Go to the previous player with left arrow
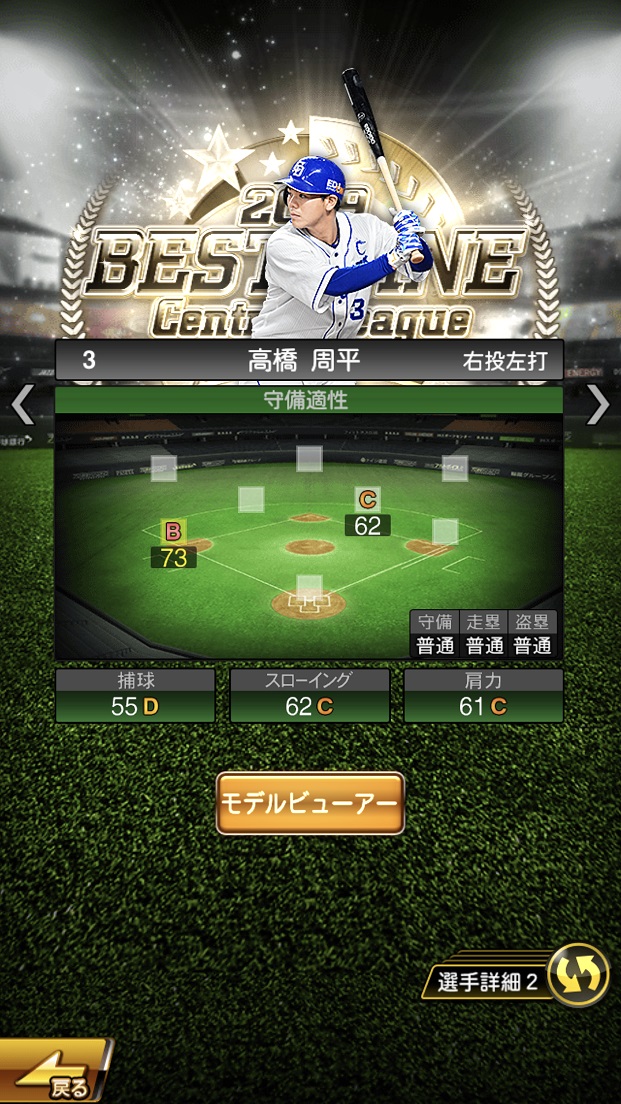Screen dimensions: 621x1104 [22, 405]
